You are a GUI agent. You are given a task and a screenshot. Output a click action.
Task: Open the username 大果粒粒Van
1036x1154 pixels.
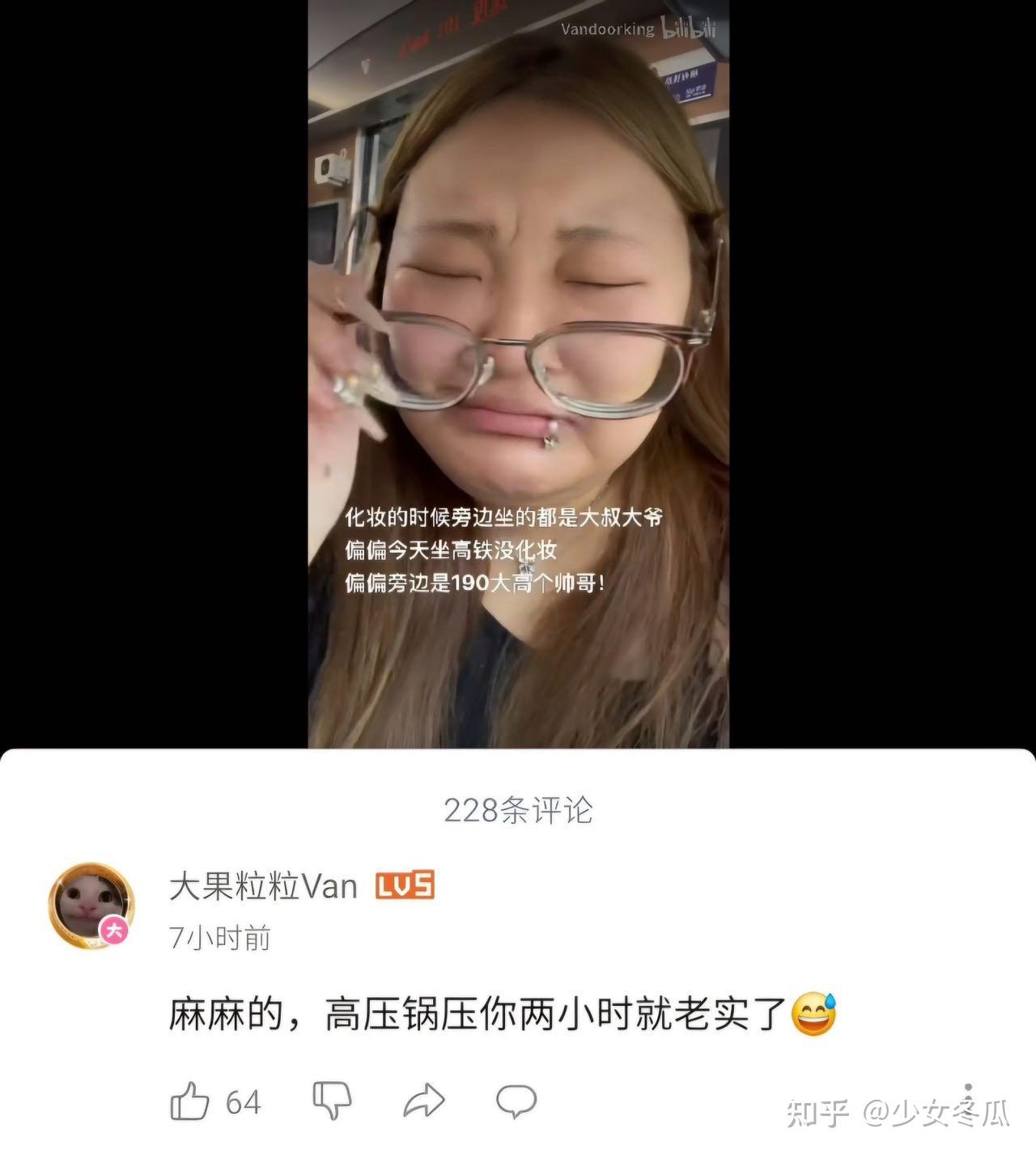pyautogui.click(x=263, y=887)
